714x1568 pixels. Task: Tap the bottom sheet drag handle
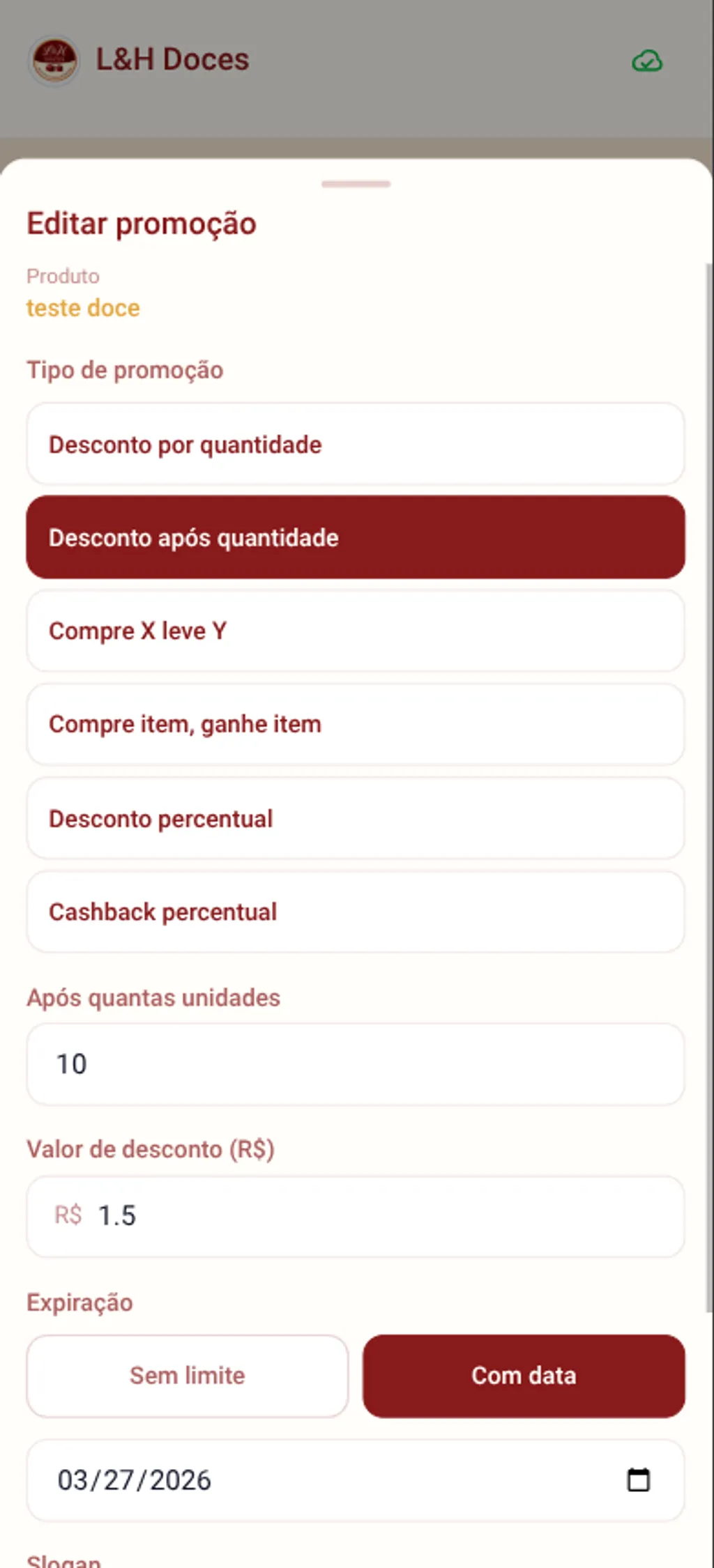(x=356, y=183)
